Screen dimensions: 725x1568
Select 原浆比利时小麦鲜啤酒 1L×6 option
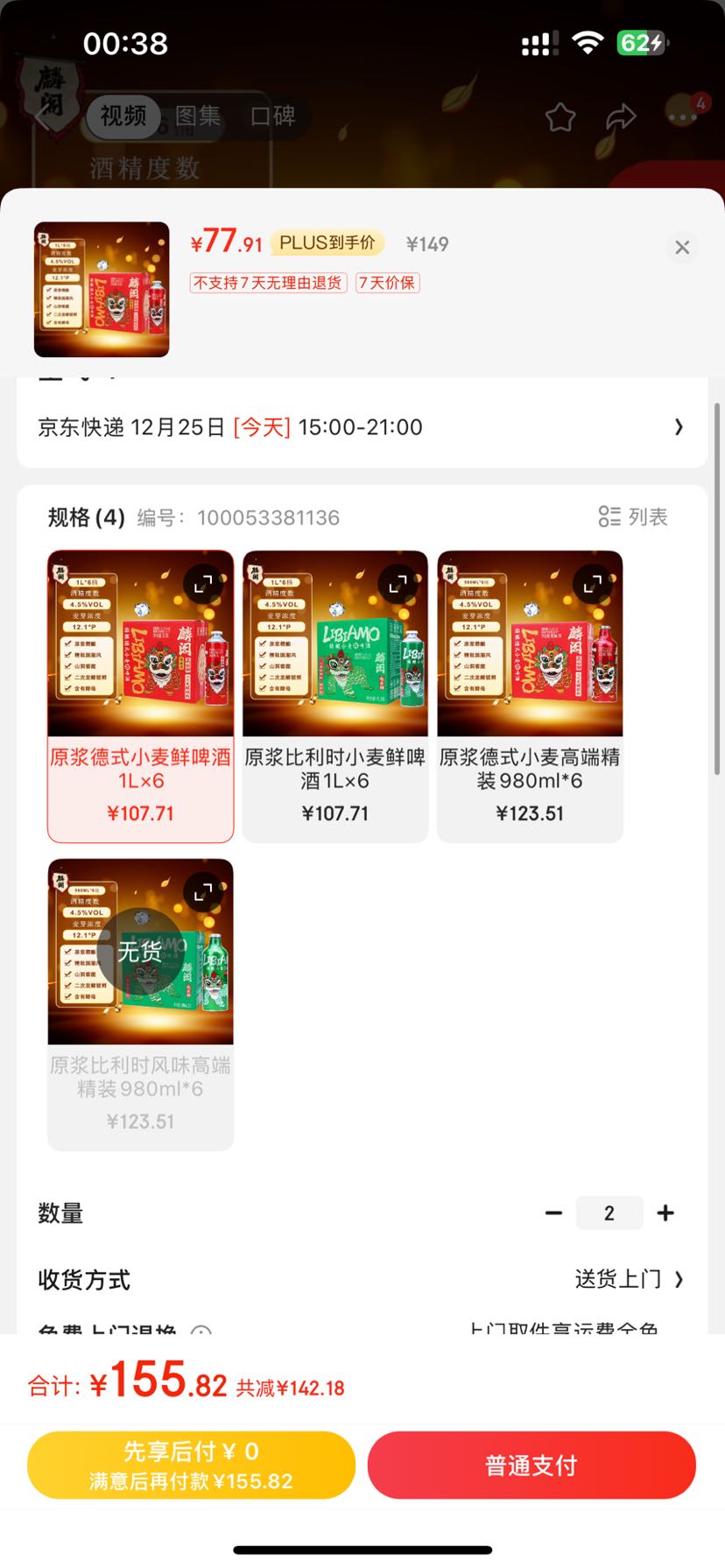pyautogui.click(x=335, y=696)
